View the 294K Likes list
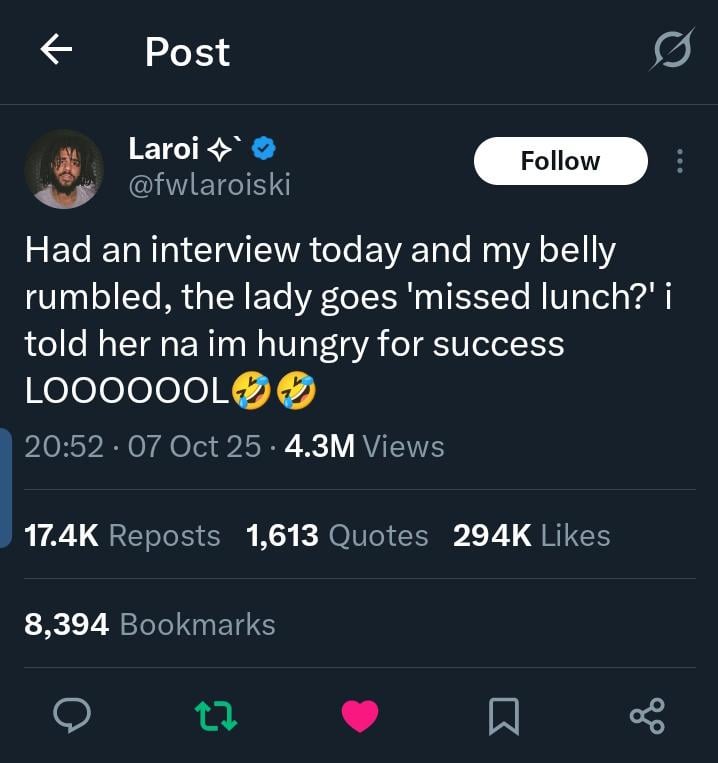The image size is (718, 763). click(531, 535)
